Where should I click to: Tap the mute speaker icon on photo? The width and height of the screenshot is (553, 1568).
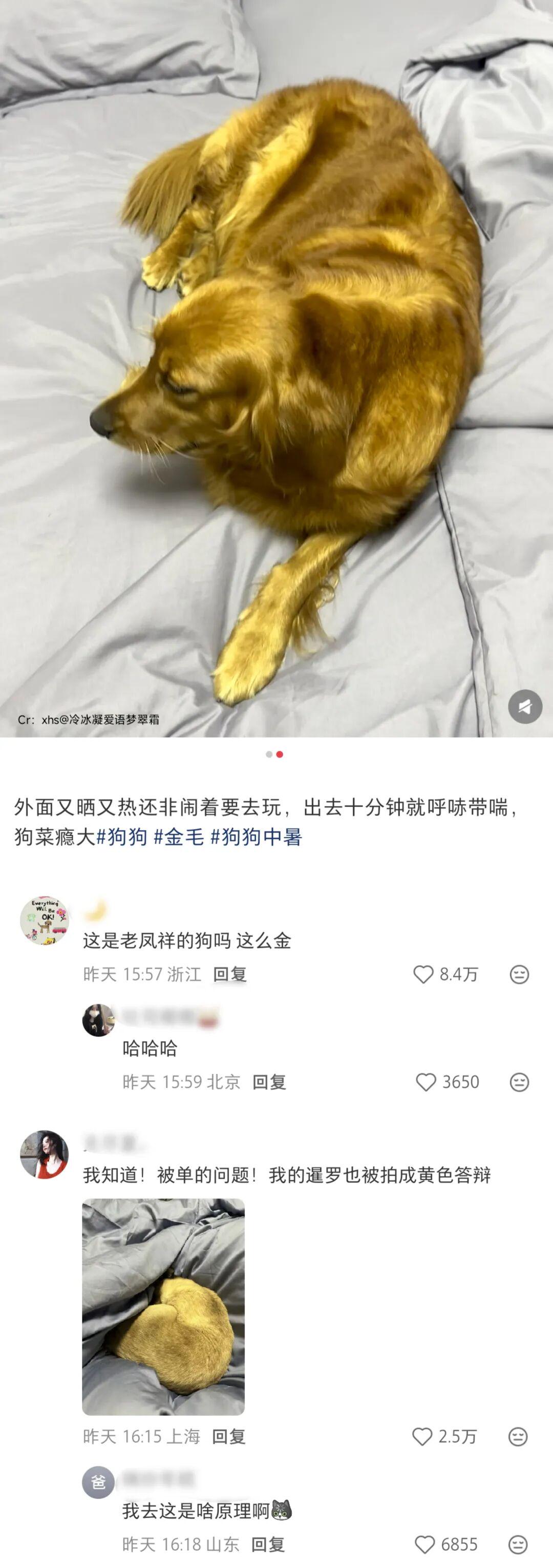[525, 707]
